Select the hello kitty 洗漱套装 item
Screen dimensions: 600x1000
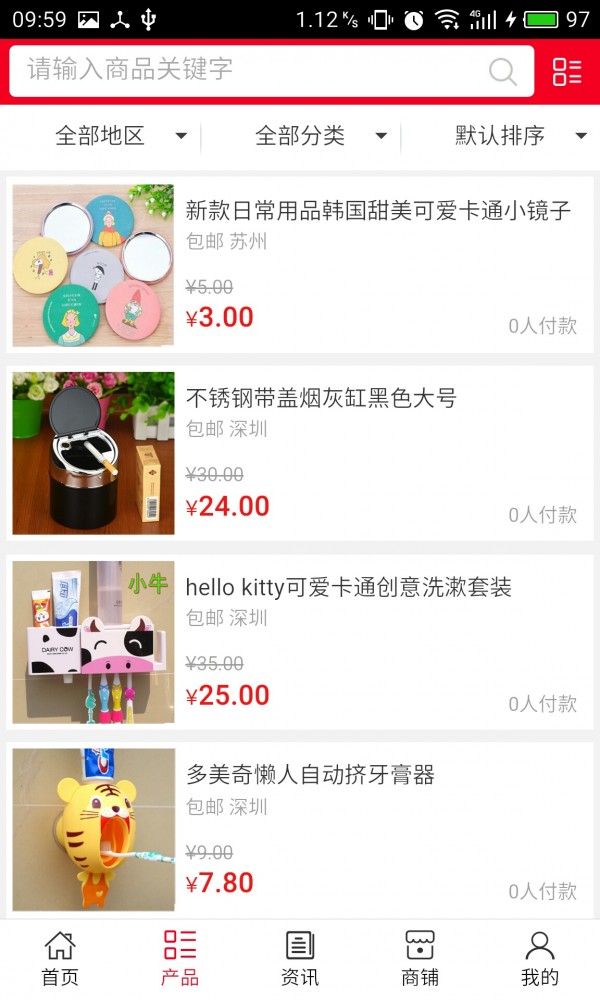tap(348, 587)
